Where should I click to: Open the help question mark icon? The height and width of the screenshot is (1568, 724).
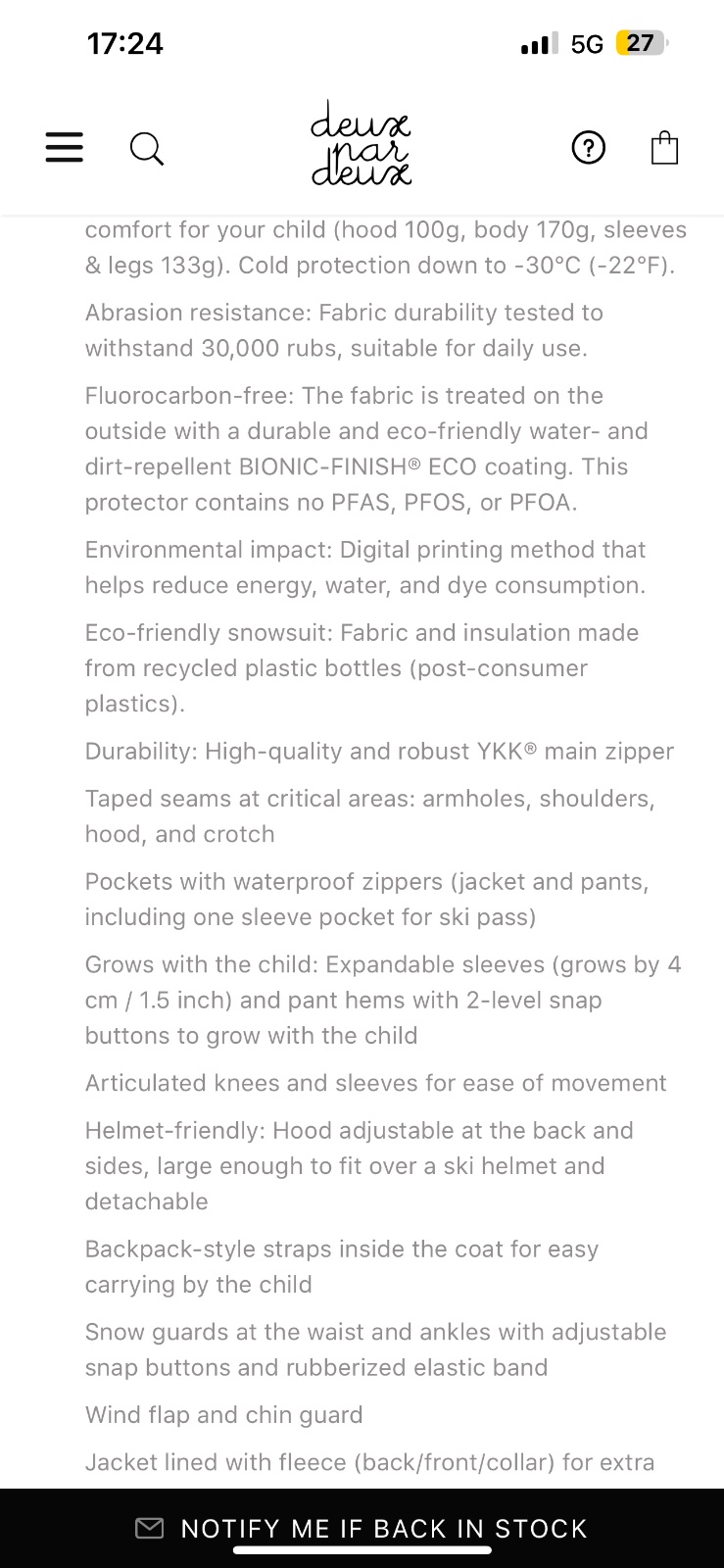(x=588, y=148)
